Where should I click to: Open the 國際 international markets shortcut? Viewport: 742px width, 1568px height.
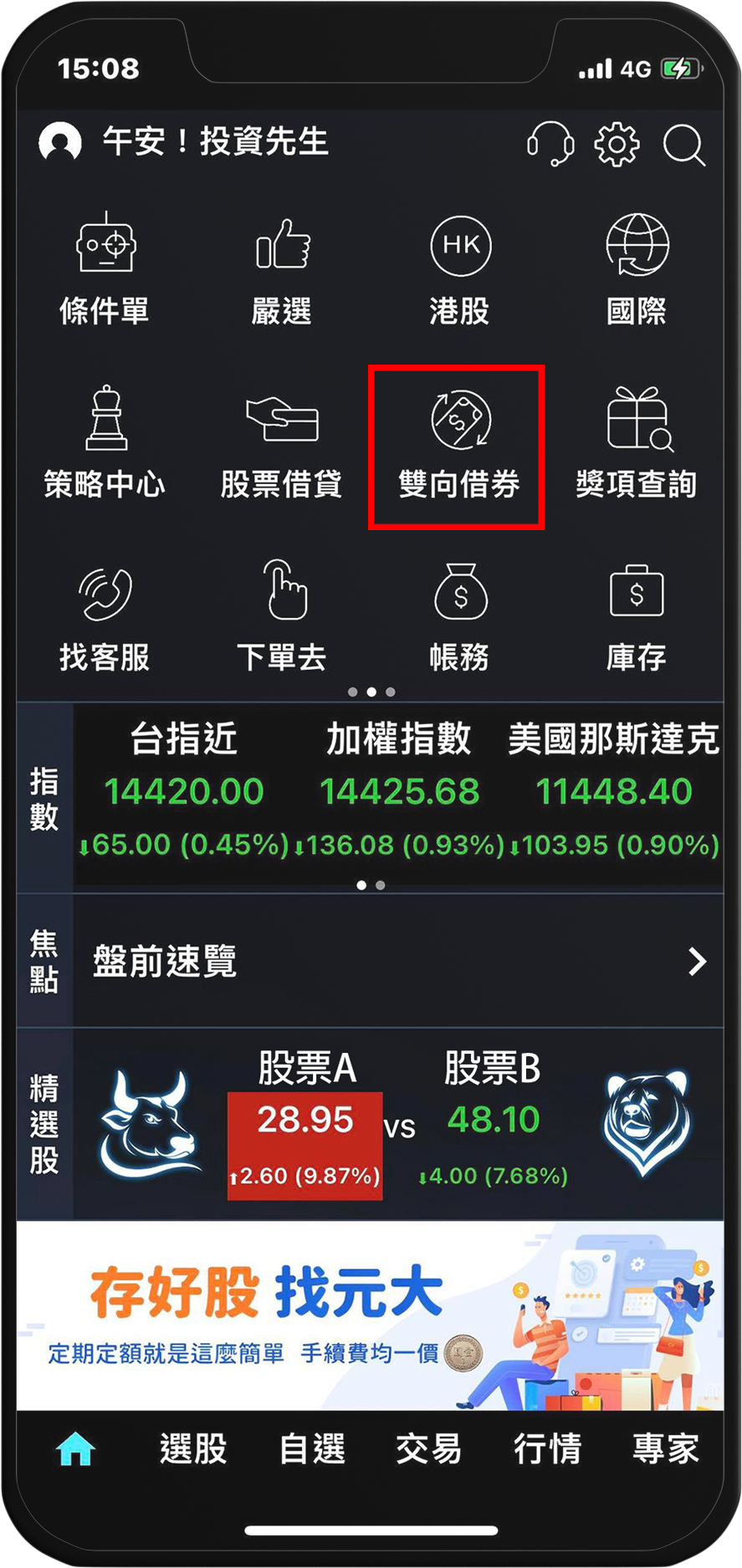click(x=637, y=269)
